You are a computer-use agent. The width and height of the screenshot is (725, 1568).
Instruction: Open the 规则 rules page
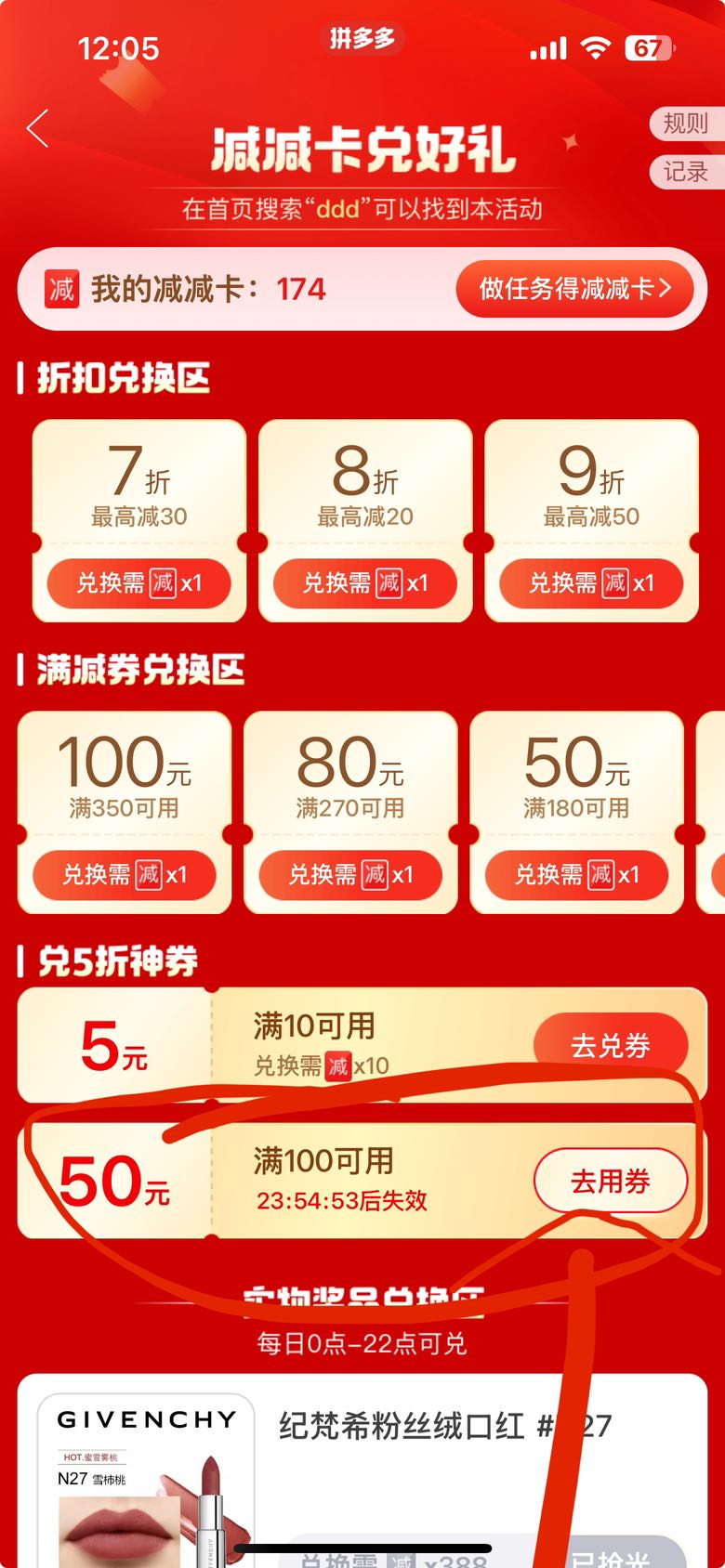coord(686,124)
